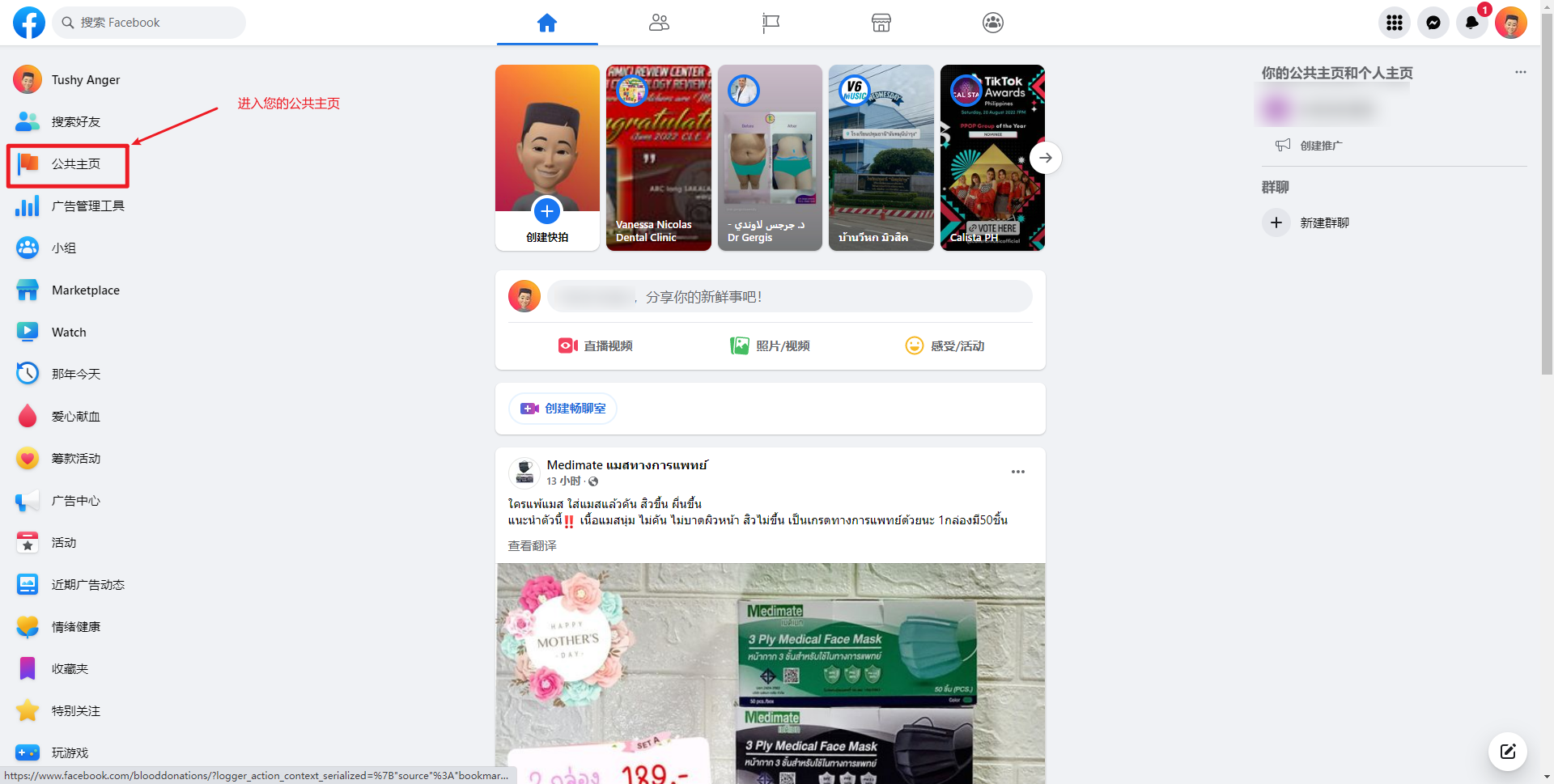
Task: Switch to the Marketplace store tab
Action: [x=881, y=23]
